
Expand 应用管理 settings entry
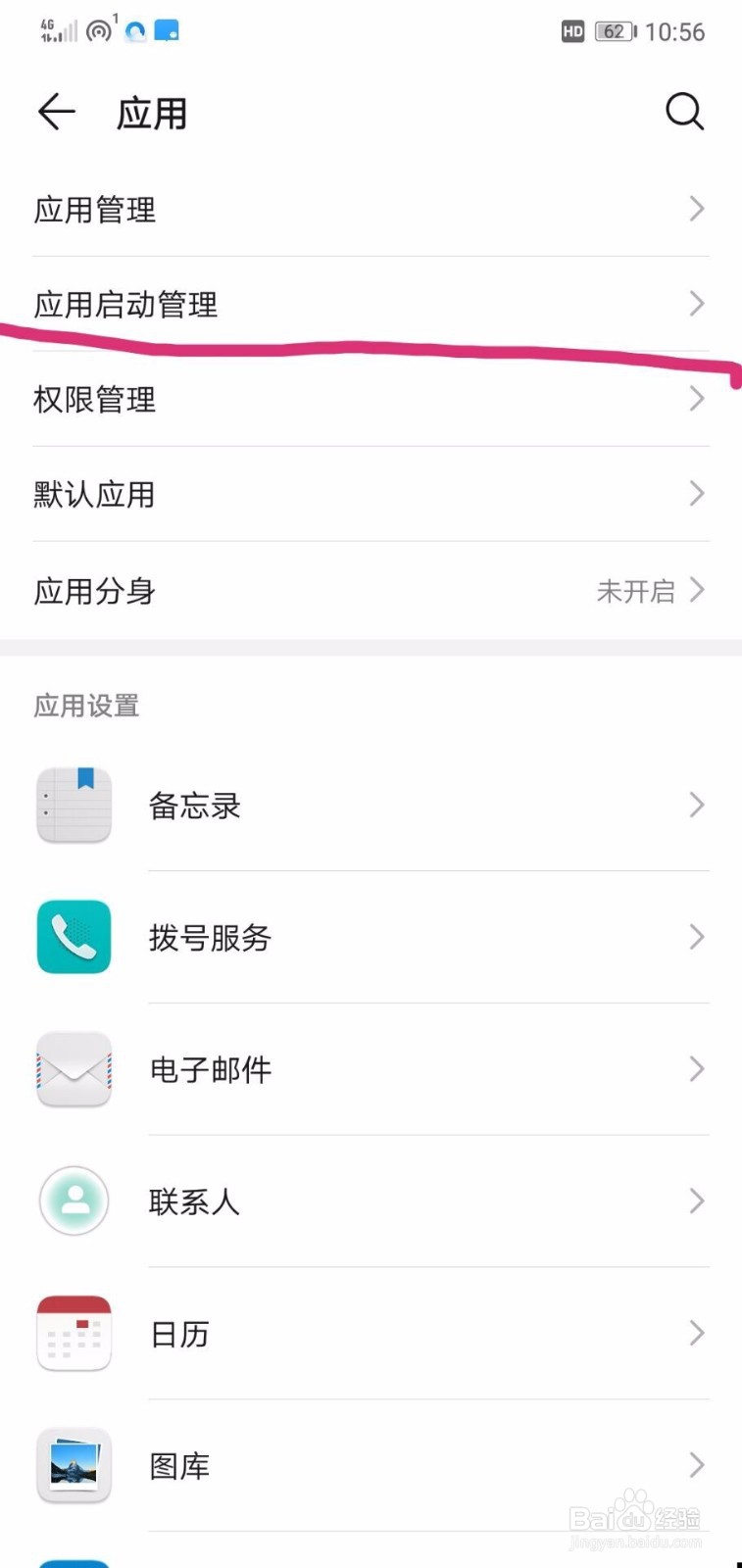point(371,209)
